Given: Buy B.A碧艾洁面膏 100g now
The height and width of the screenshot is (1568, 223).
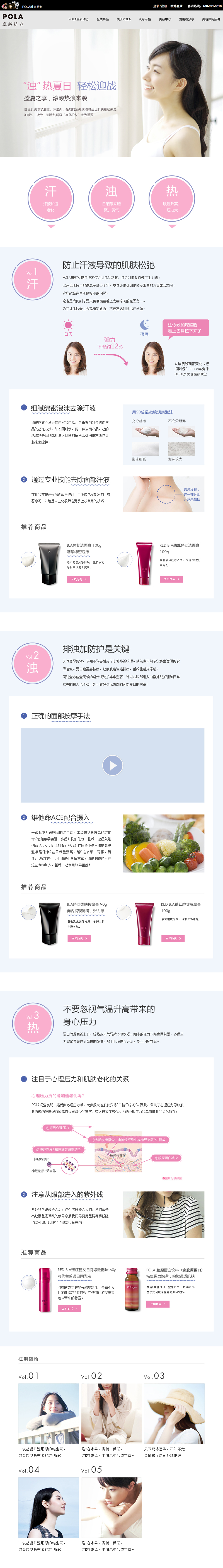Looking at the screenshot, I should pyautogui.click(x=78, y=580).
